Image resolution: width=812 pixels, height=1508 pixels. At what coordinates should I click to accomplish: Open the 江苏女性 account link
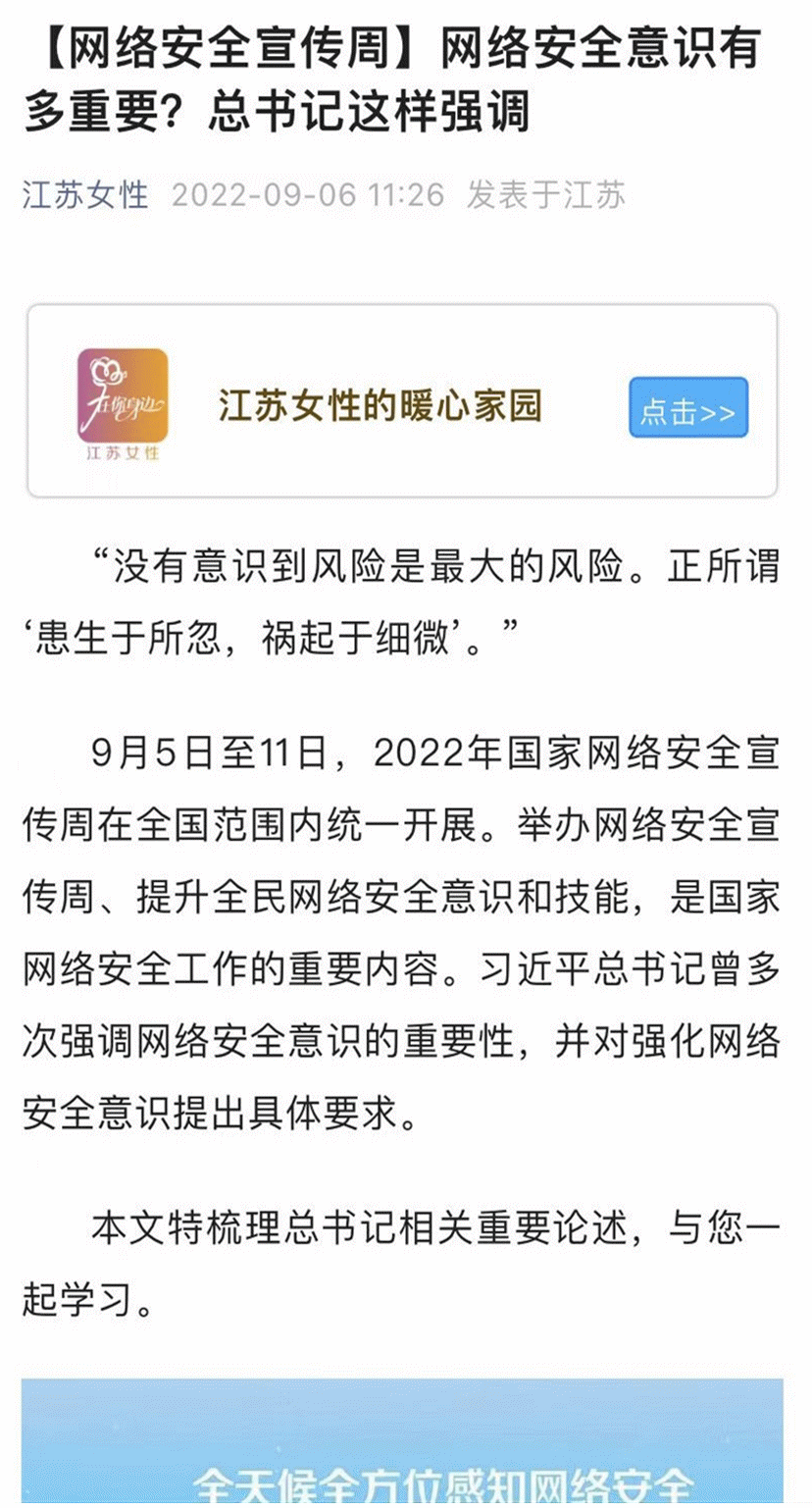coord(85,195)
